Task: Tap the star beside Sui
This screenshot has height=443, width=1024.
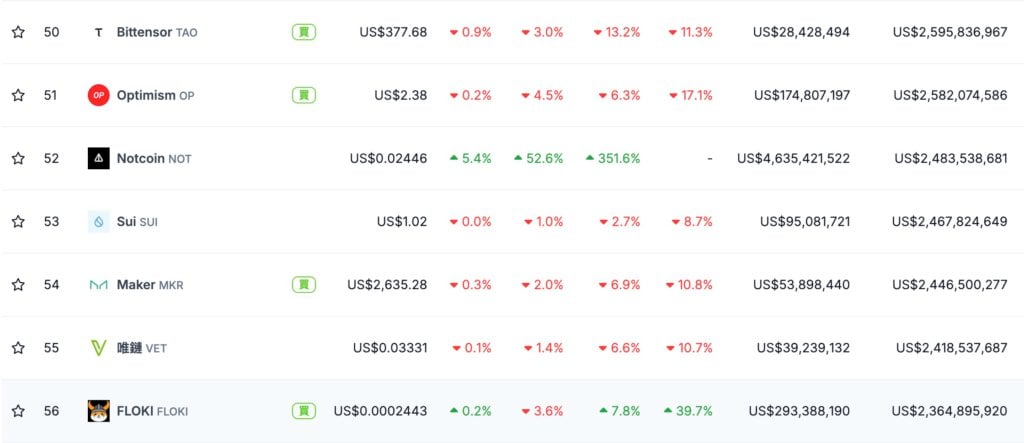Action: (18, 222)
